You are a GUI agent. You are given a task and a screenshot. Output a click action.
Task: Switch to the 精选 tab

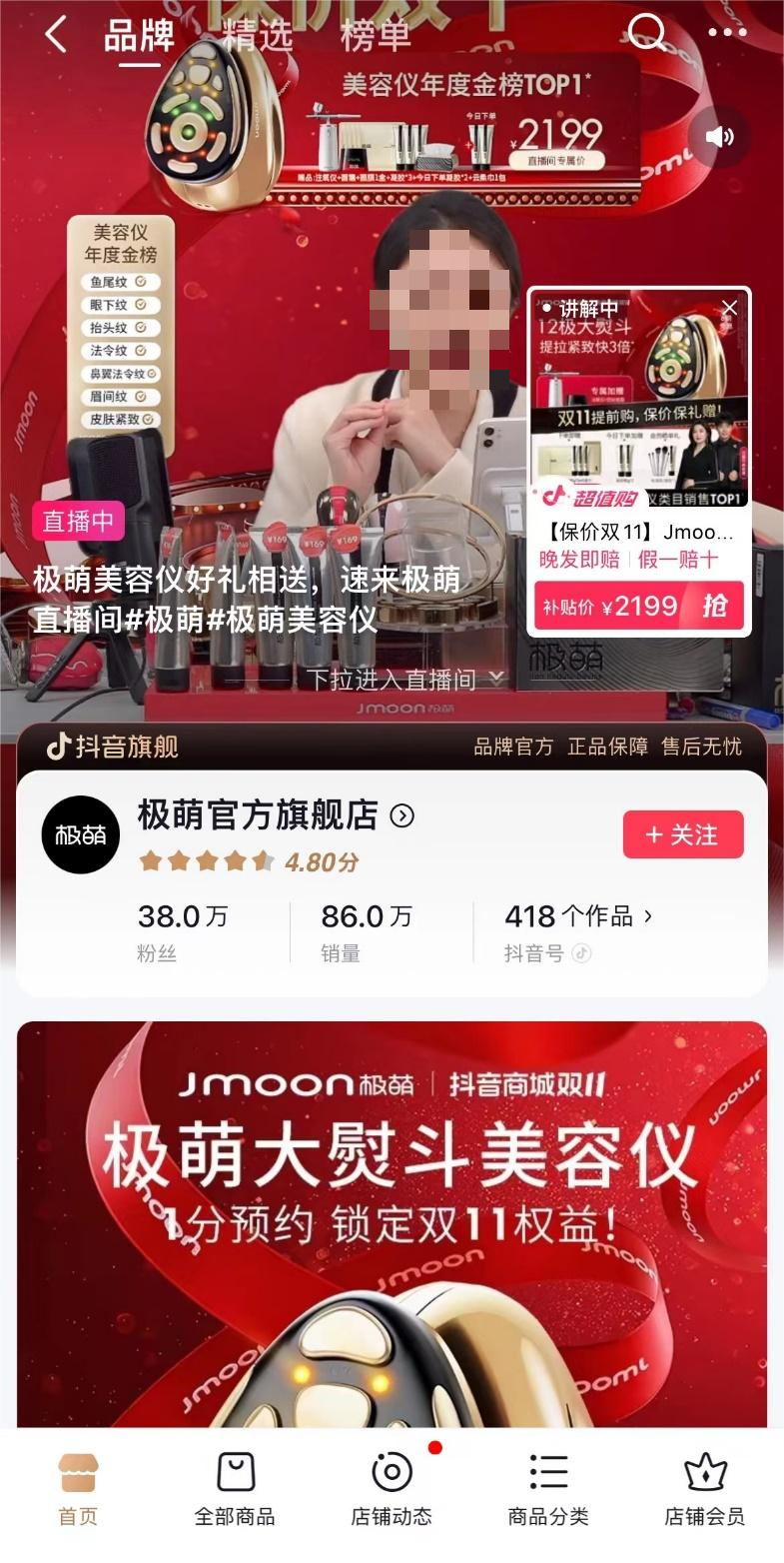[258, 36]
